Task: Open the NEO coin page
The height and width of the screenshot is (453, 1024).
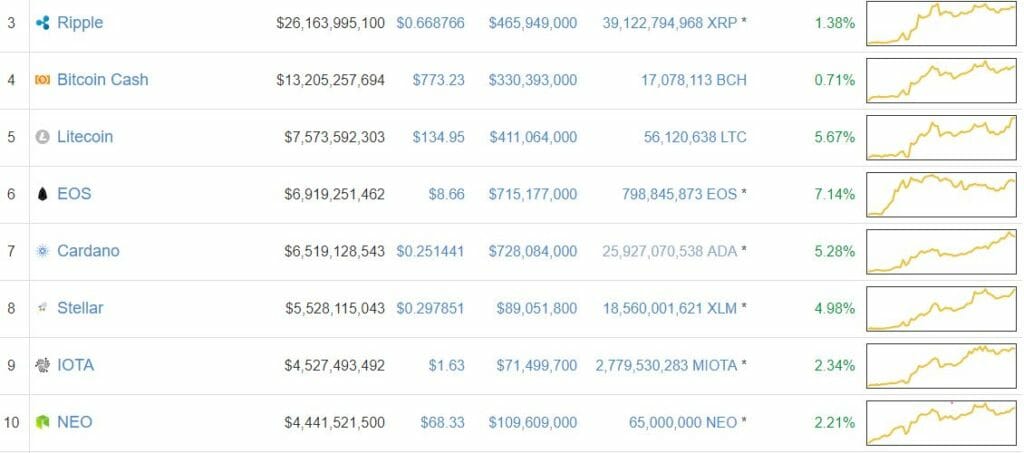Action: (74, 422)
